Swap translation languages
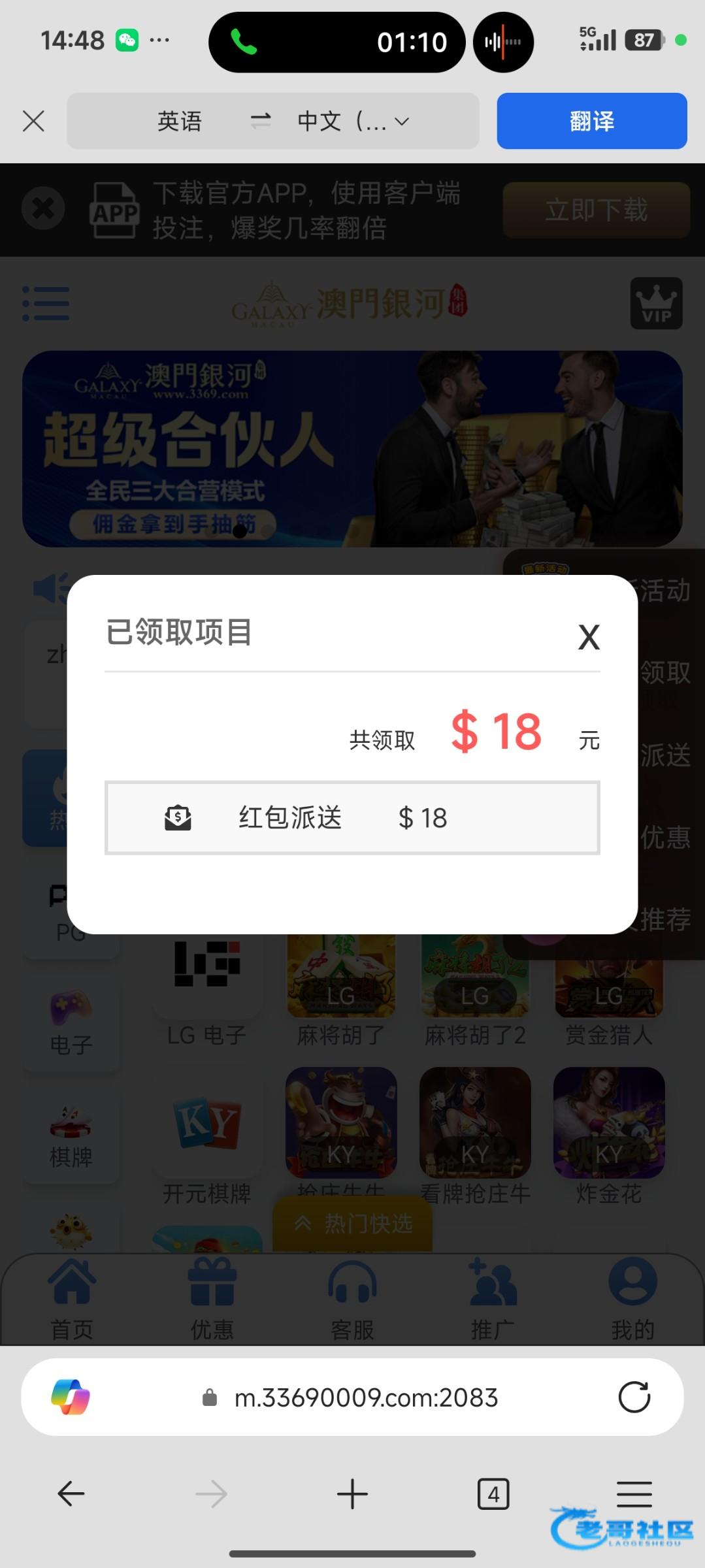Viewport: 705px width, 1568px height. click(x=260, y=121)
